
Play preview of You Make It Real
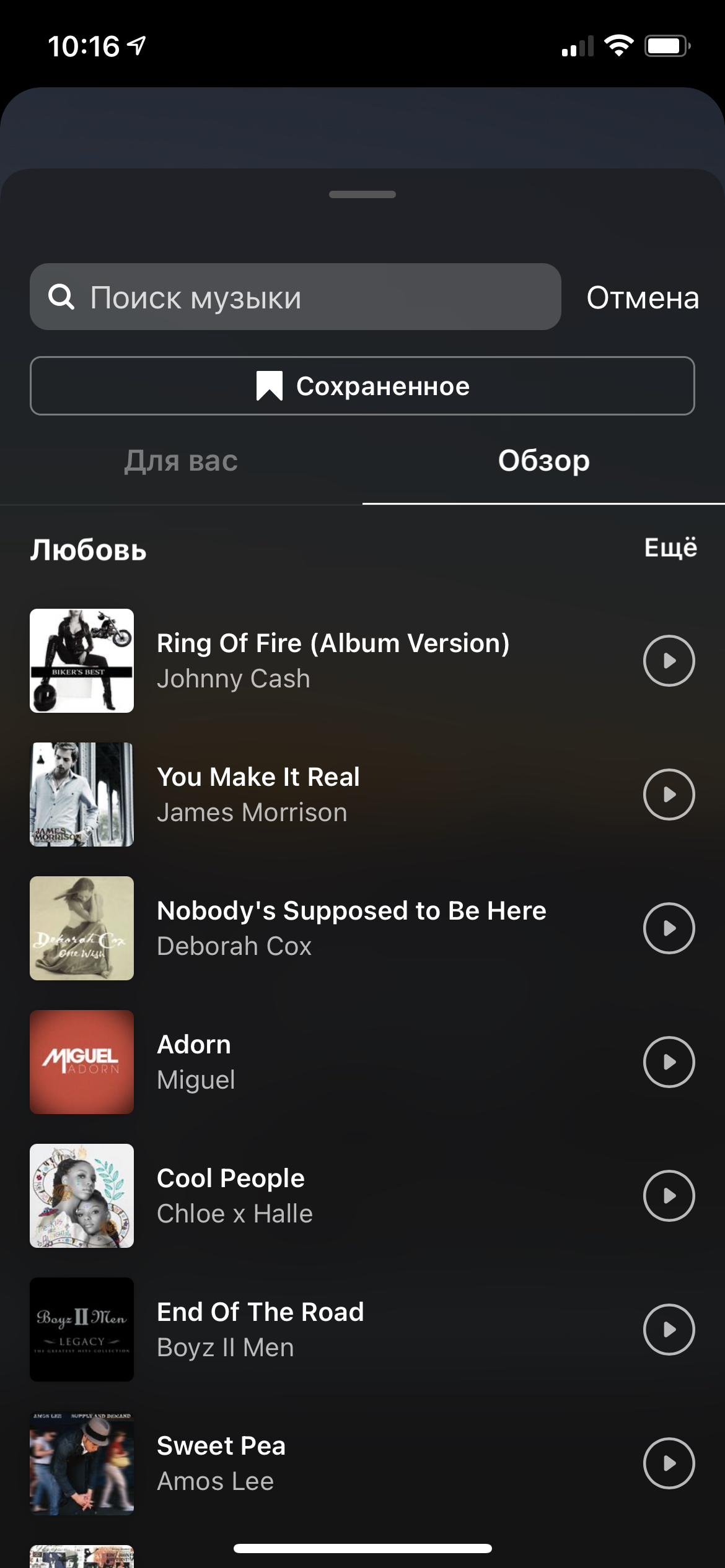click(669, 795)
